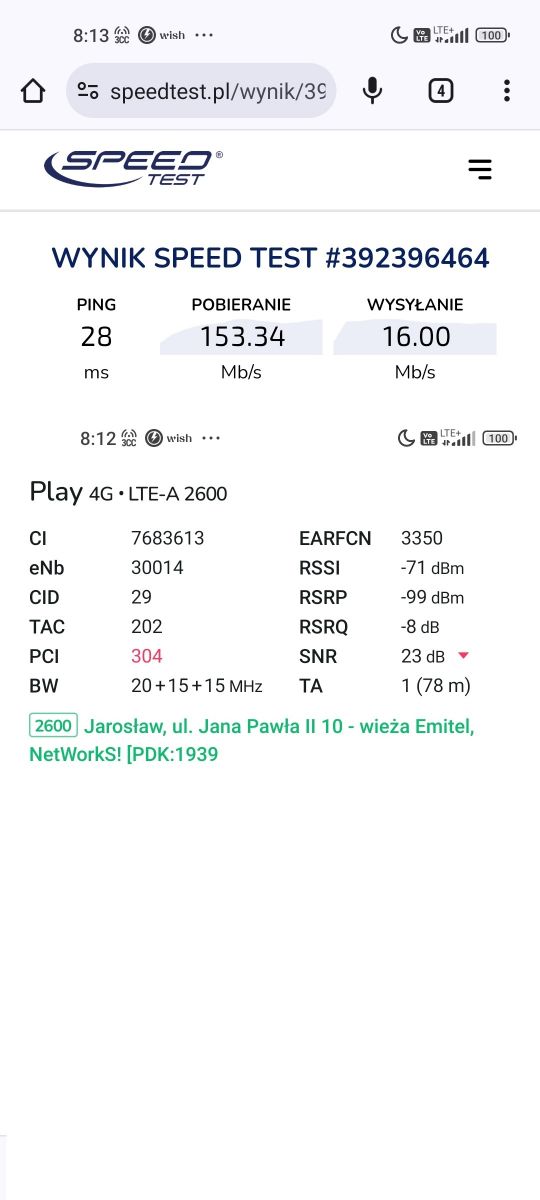This screenshot has height=1200, width=540.
Task: Go to the browser home page
Action: pos(33,91)
